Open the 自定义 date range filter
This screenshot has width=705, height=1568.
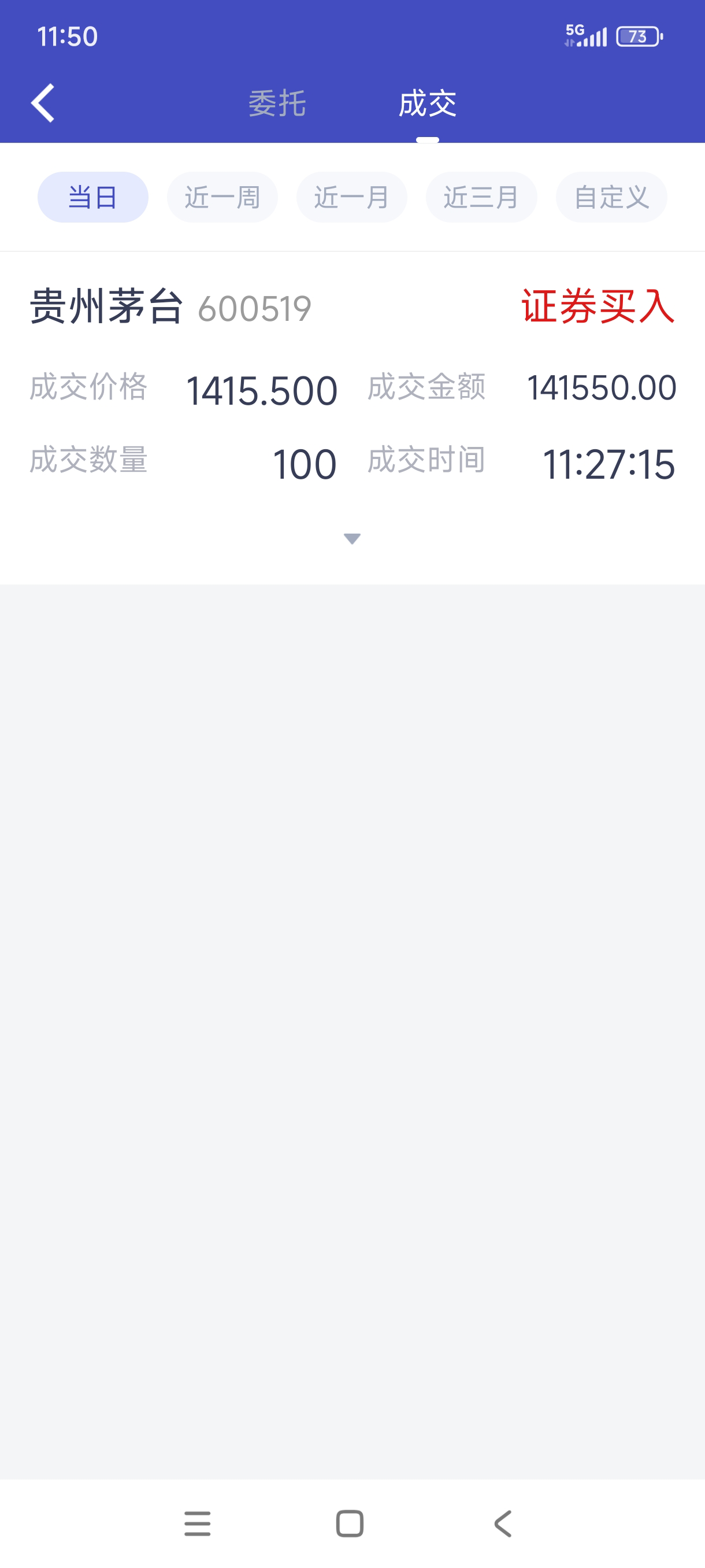pos(611,197)
